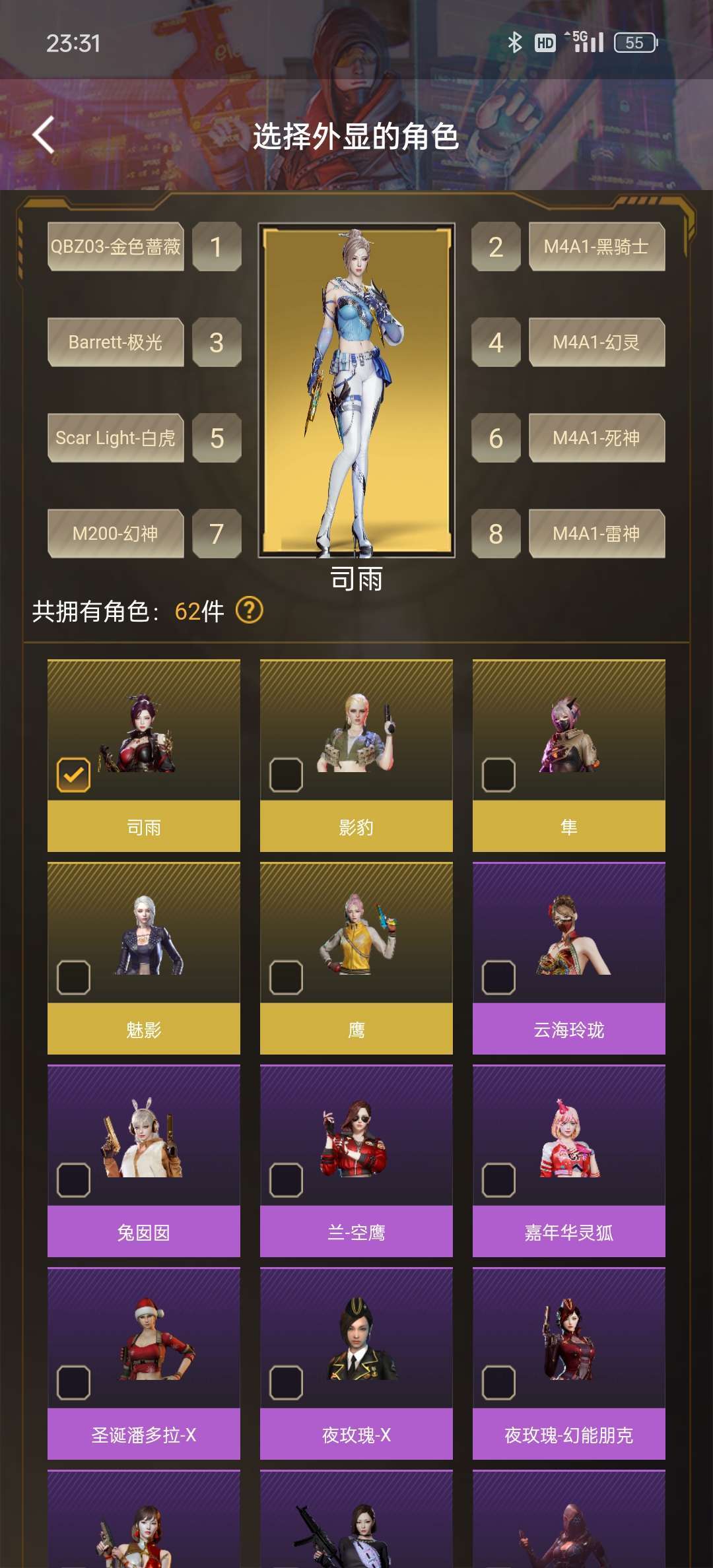
Task: Open the M200-幻神 slot
Action: point(116,534)
